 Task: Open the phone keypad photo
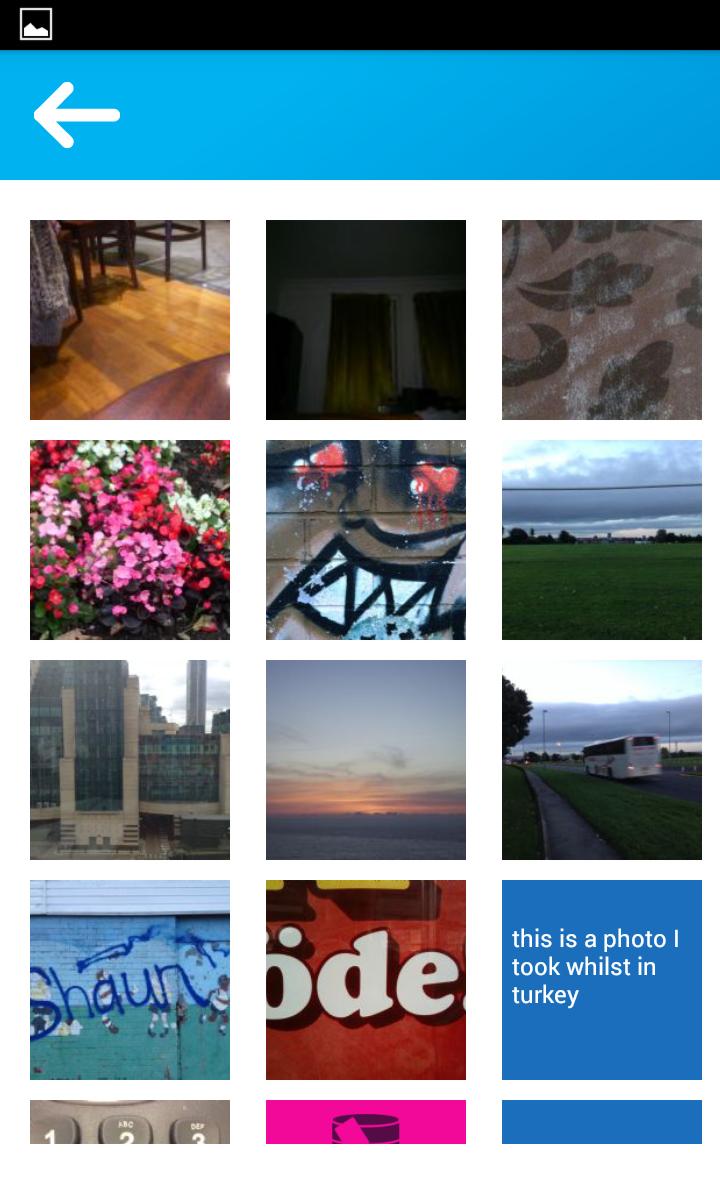click(130, 1122)
